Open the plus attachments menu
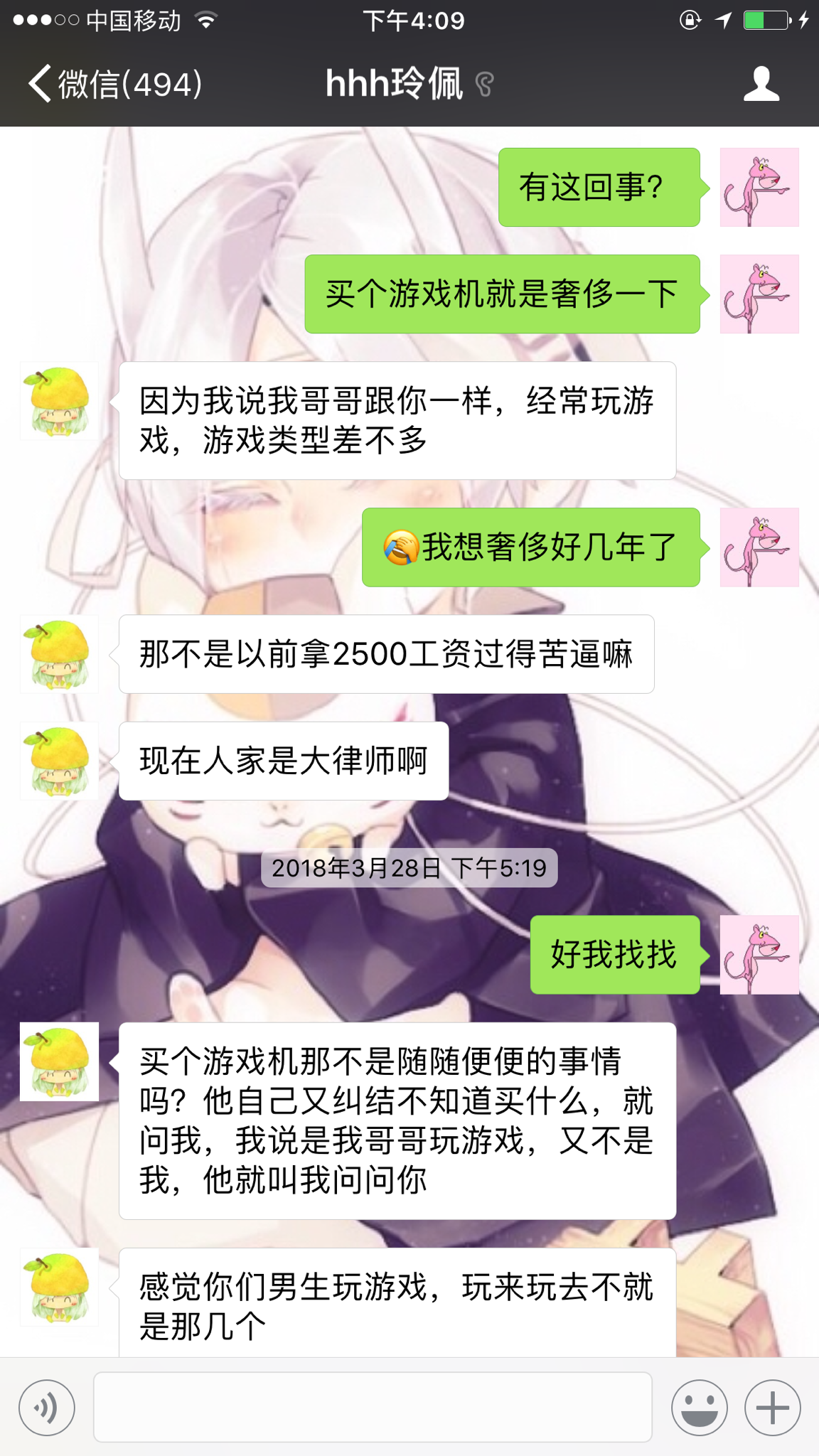This screenshot has height=1456, width=819. [773, 1407]
